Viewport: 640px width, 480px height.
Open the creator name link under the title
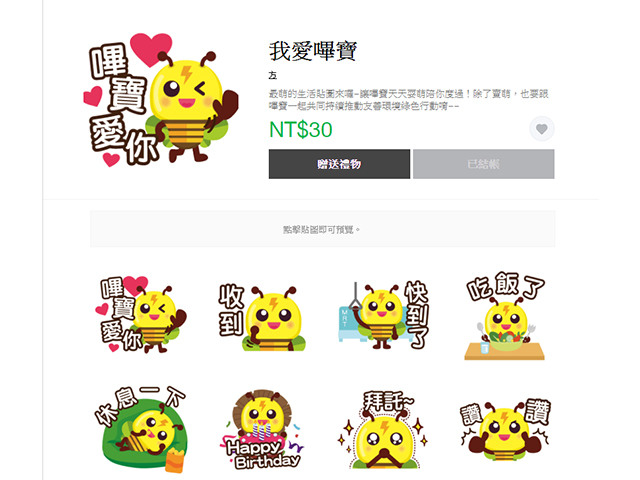(273, 76)
